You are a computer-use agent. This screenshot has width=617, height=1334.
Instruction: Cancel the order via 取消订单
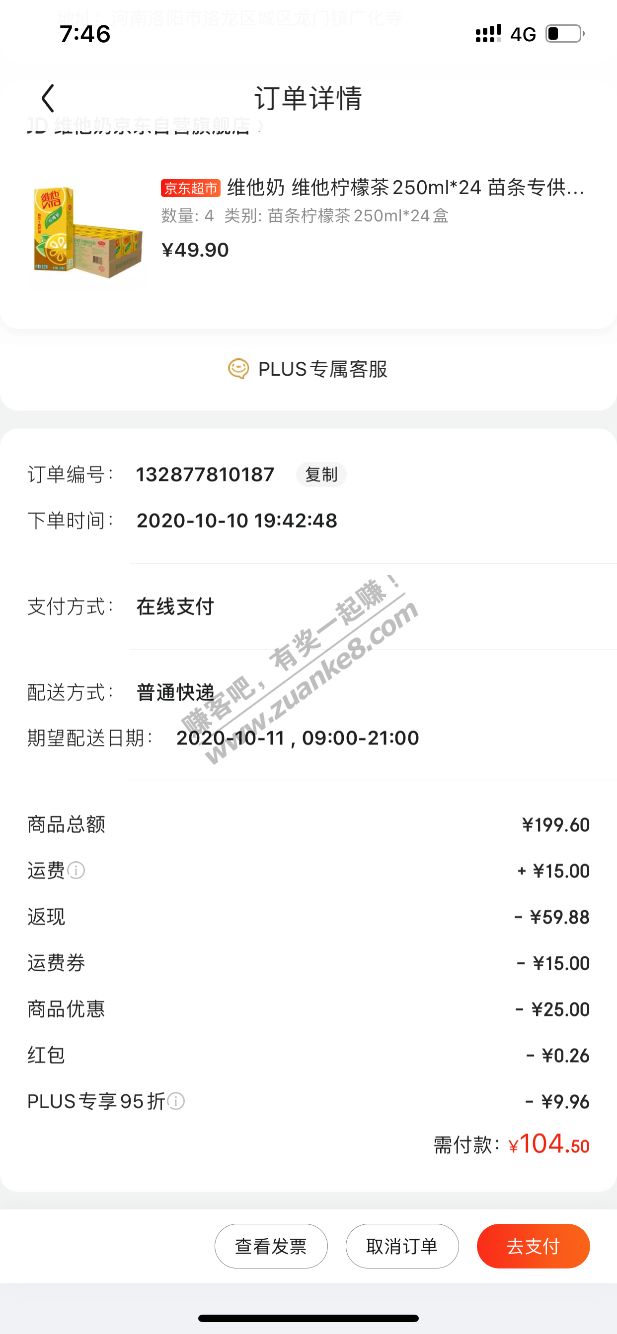402,1247
